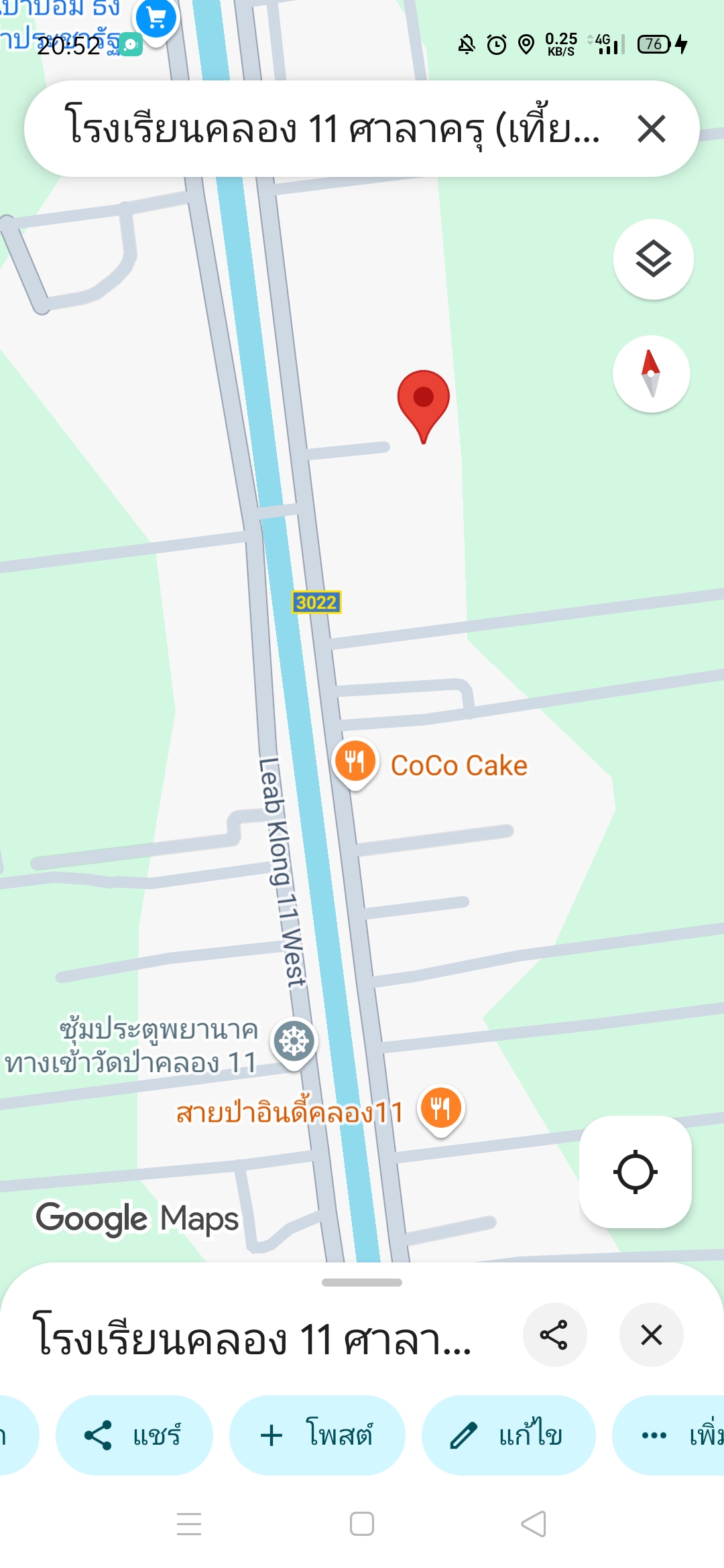Go back with the system back button
This screenshot has height=1568, width=724.
(x=534, y=1524)
